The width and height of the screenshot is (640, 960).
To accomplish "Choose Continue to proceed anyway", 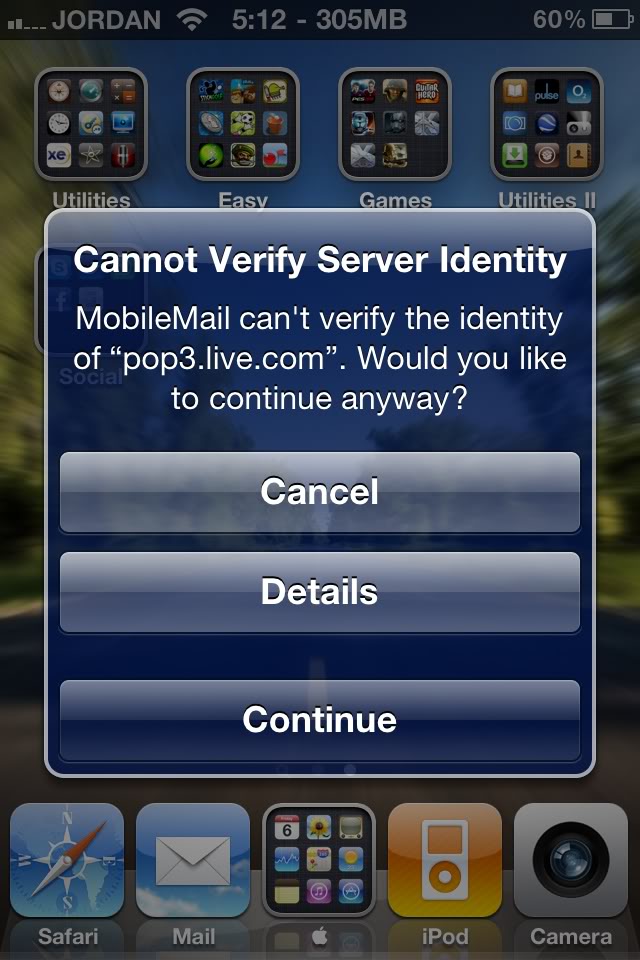I will point(320,720).
